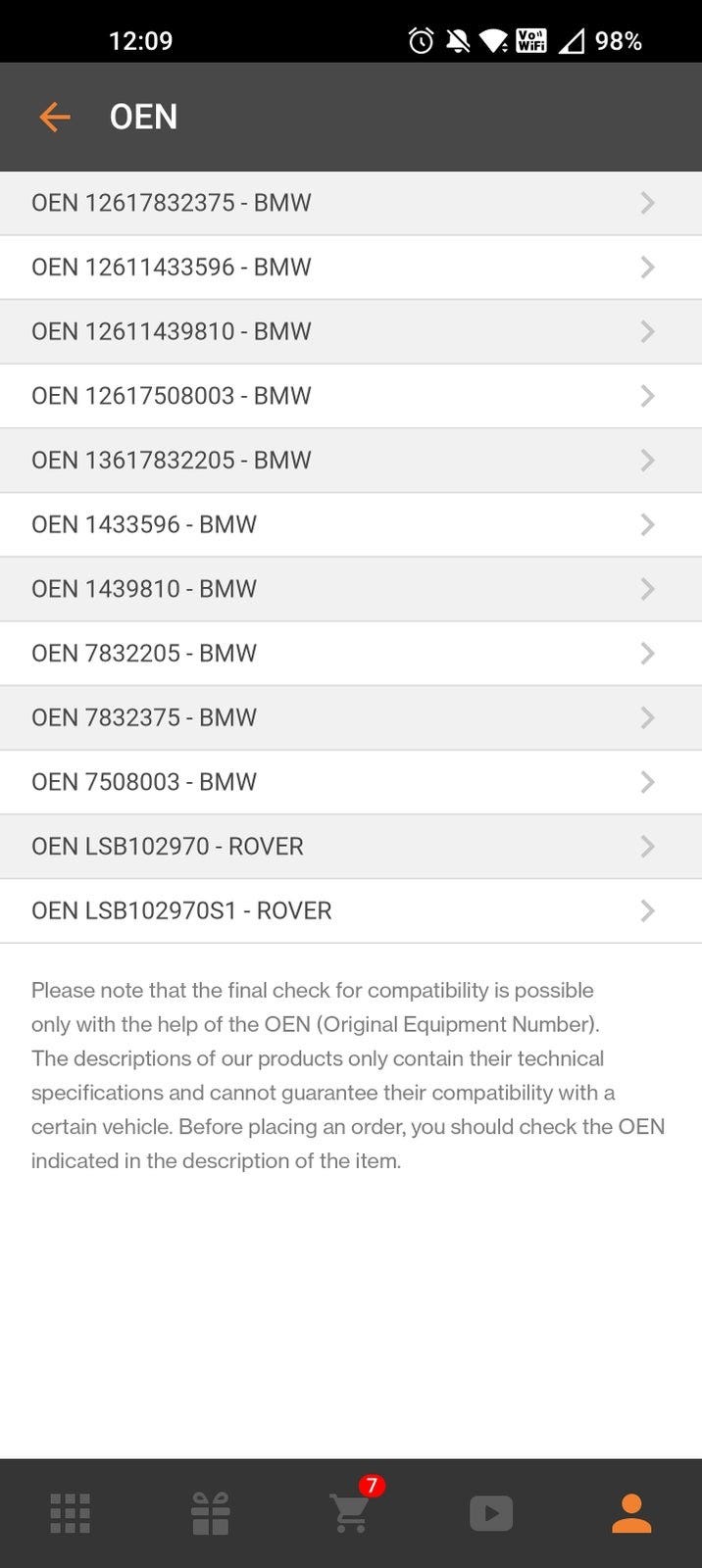
Task: Open OEN 7508003 - BMW
Action: [351, 782]
